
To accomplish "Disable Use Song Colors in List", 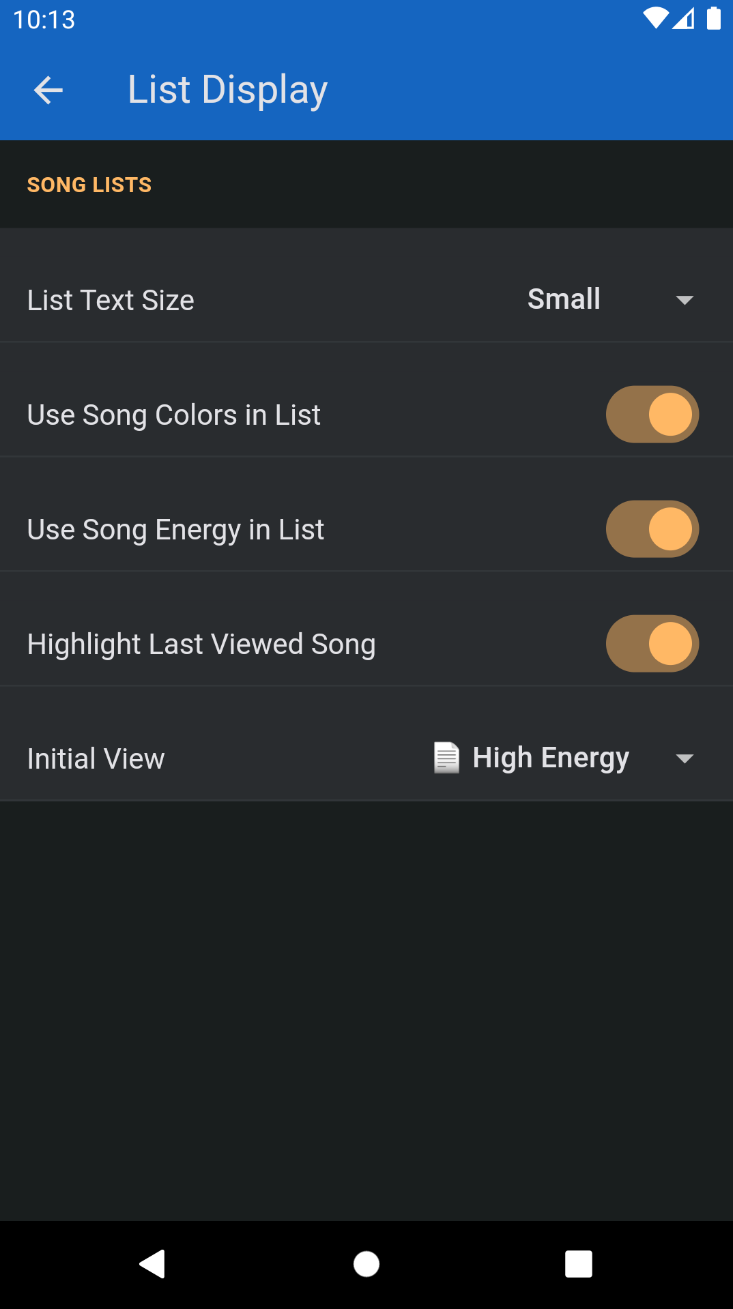I will point(651,414).
